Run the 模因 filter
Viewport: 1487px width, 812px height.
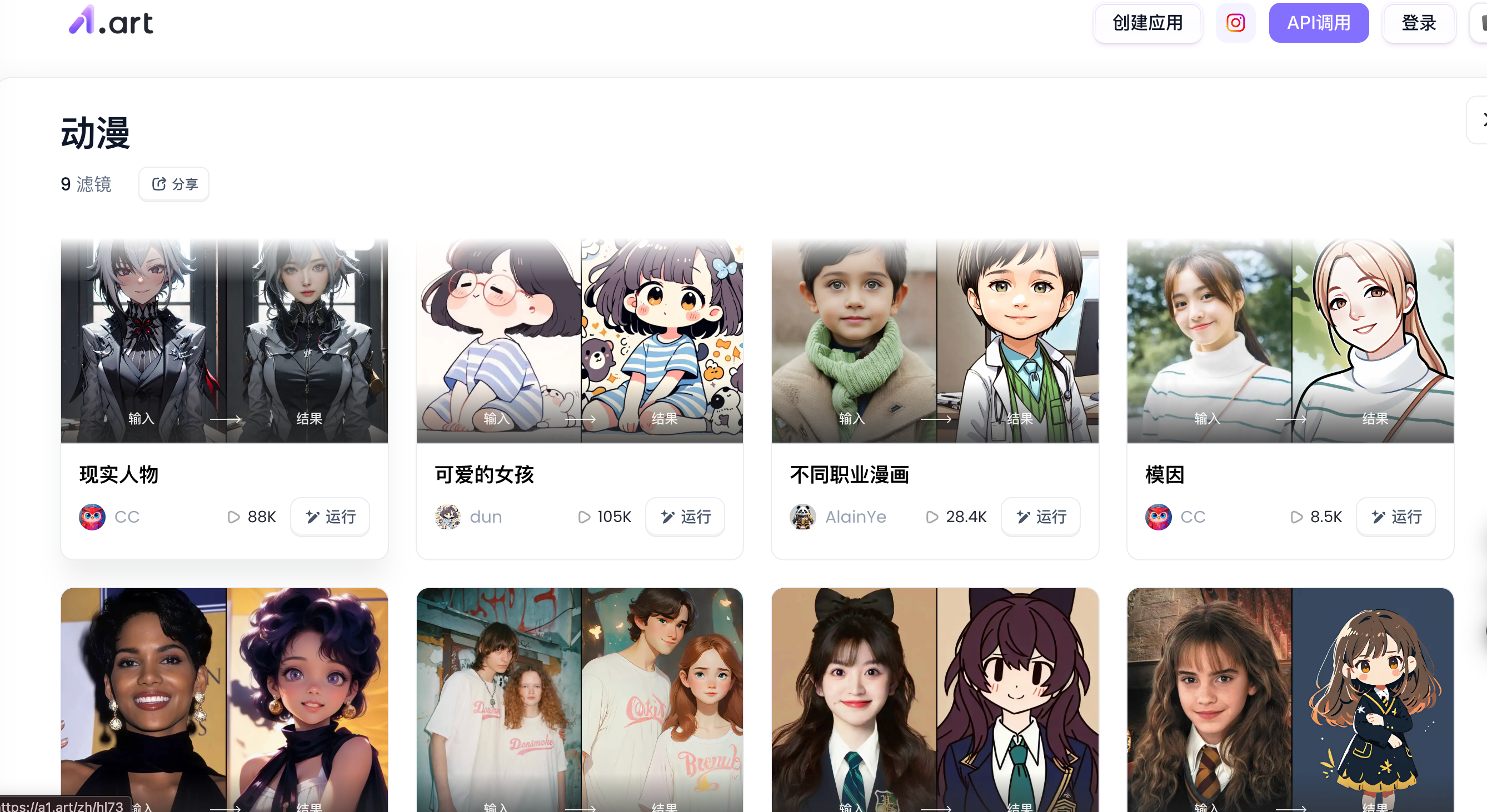click(1396, 517)
